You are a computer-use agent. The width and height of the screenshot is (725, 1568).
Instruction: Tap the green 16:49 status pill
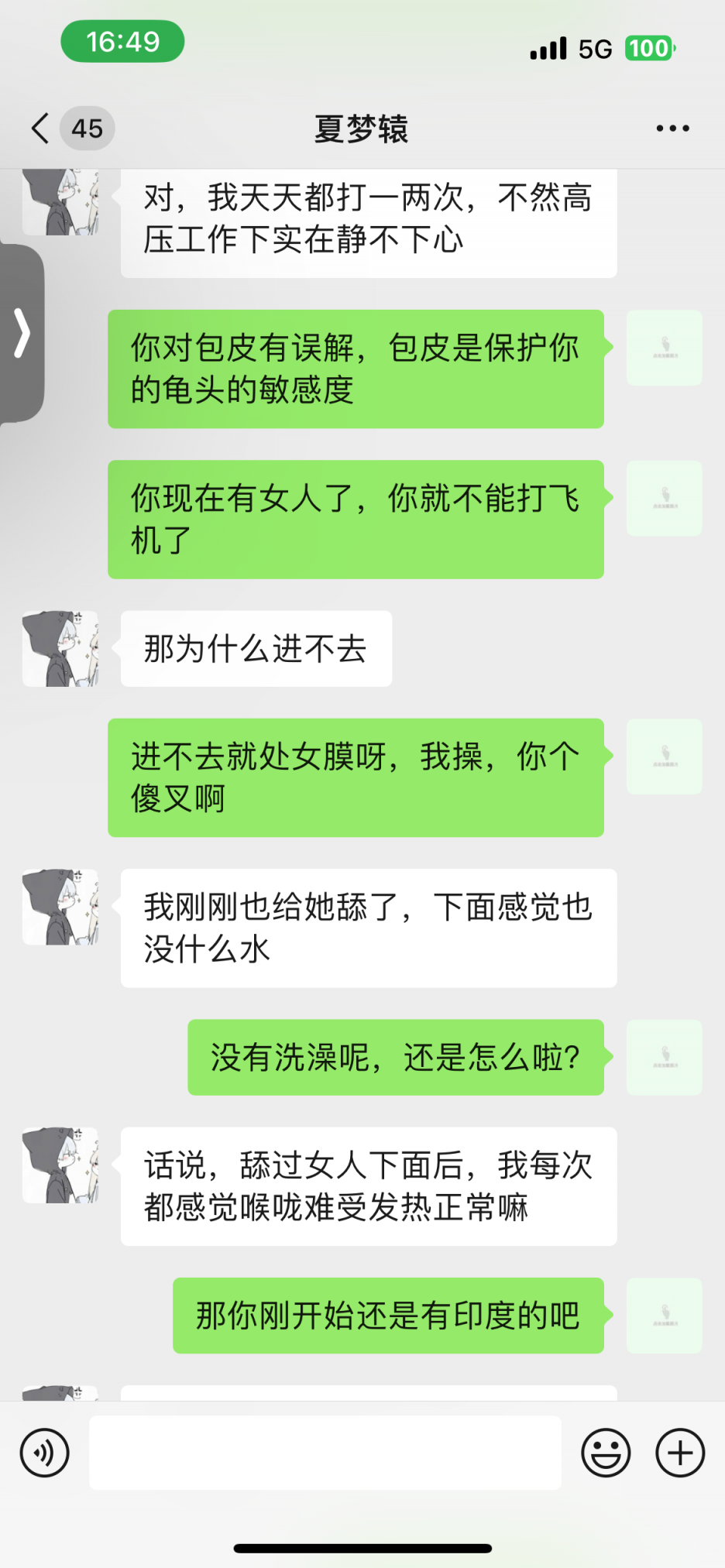pyautogui.click(x=122, y=42)
